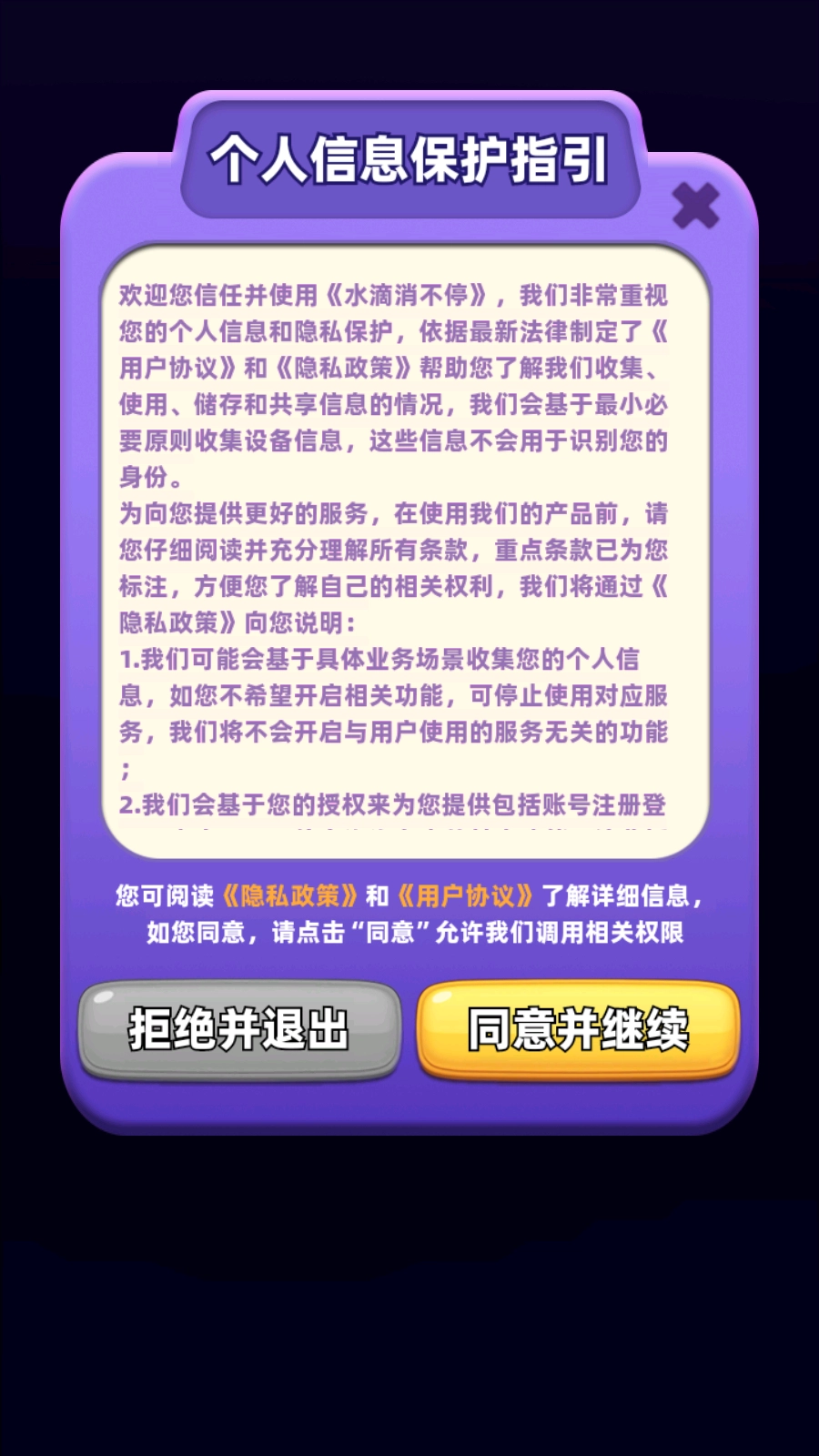Tap 同意并继续 to agree and continue
Image resolution: width=819 pixels, height=1456 pixels.
tap(578, 1029)
